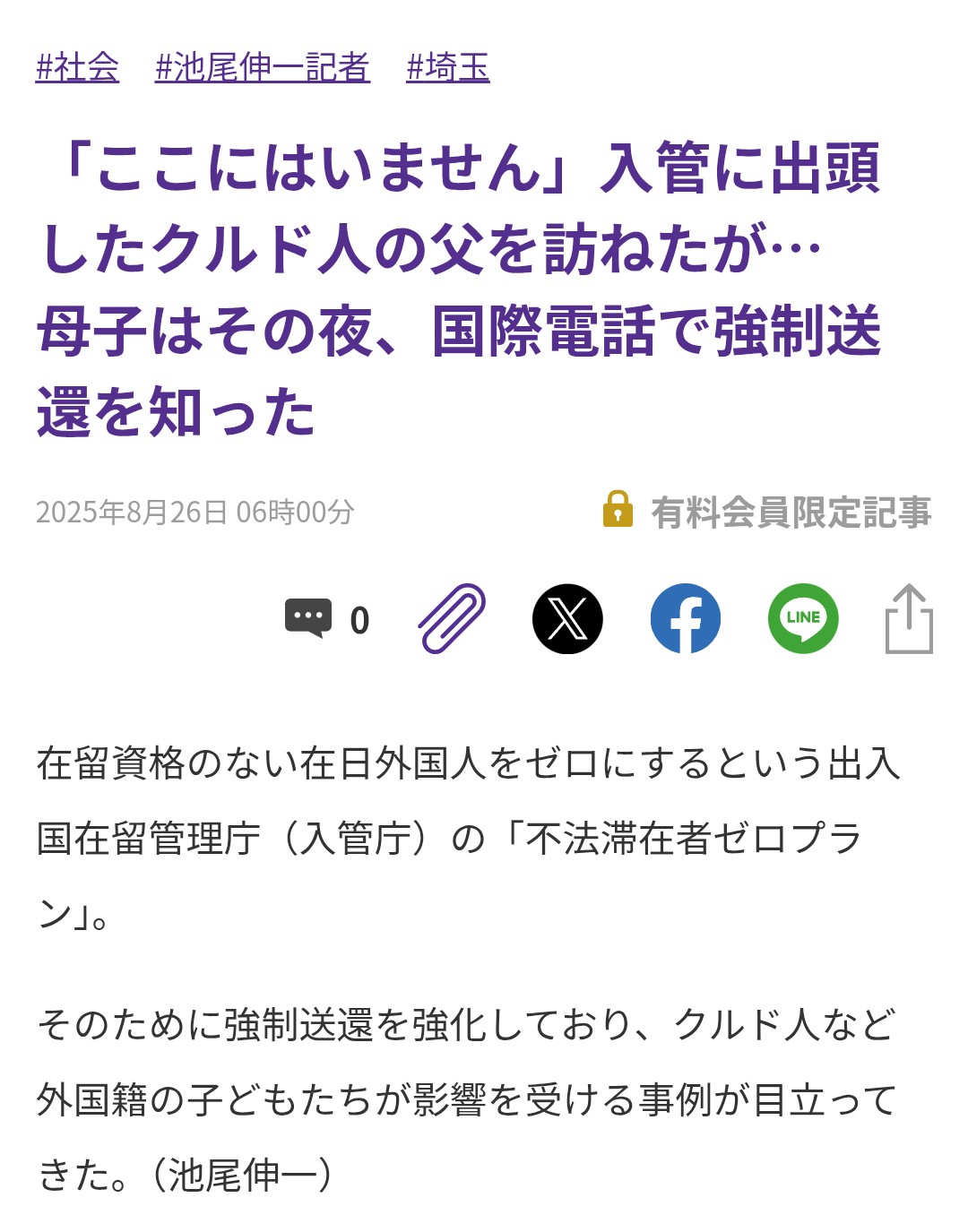
Task: Open the #社会 tag link
Action: tap(77, 67)
